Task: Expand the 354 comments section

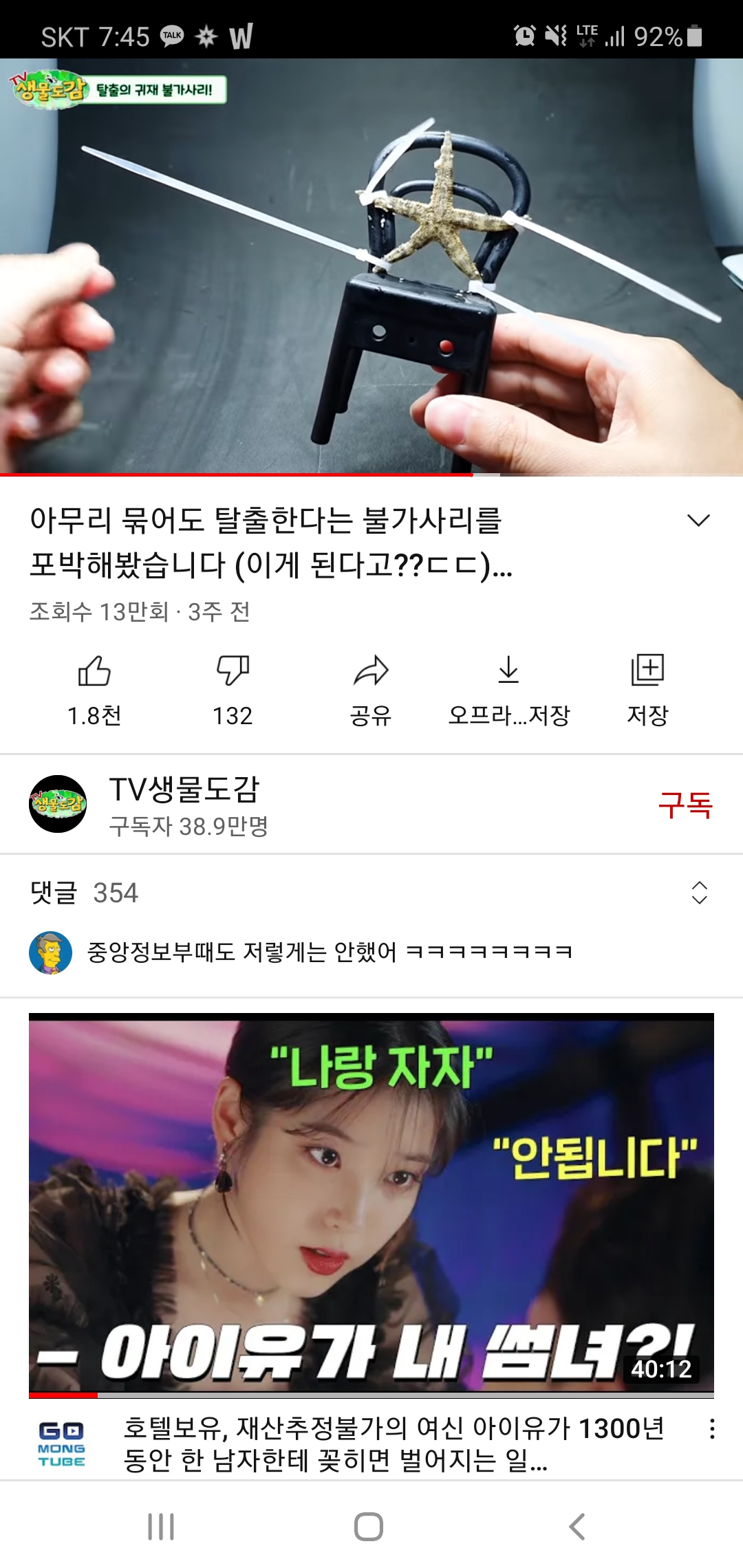Action: pyautogui.click(x=699, y=893)
